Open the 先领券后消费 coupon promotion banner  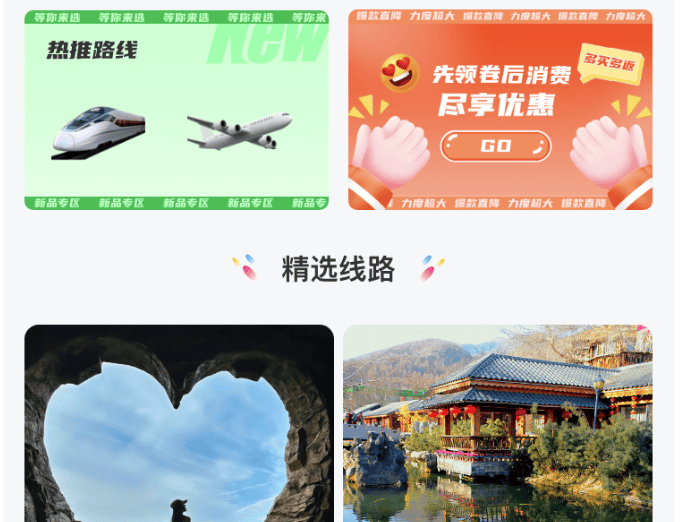point(499,110)
